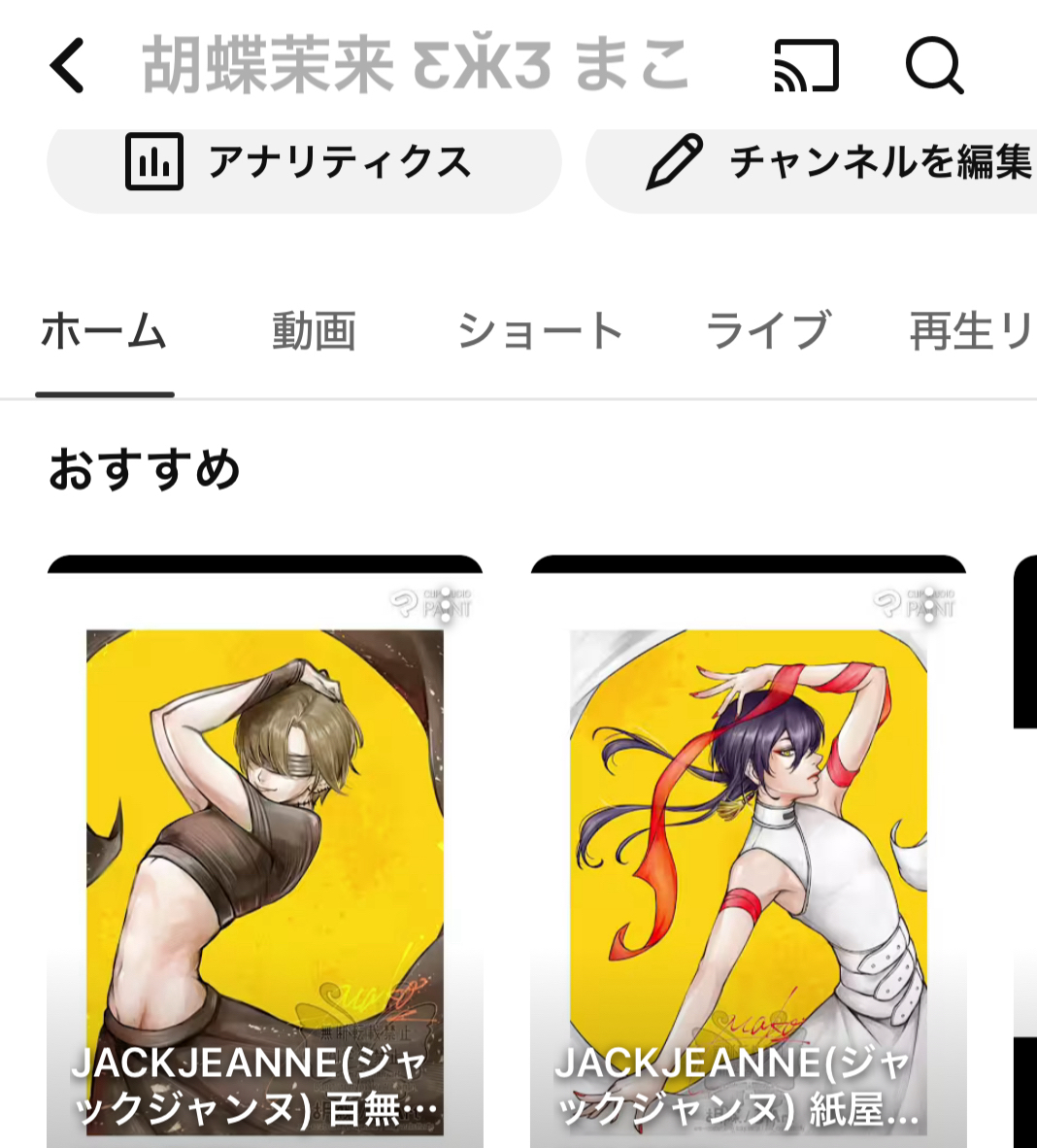Go back using the top-left arrow
This screenshot has width=1037, height=1148.
click(68, 66)
